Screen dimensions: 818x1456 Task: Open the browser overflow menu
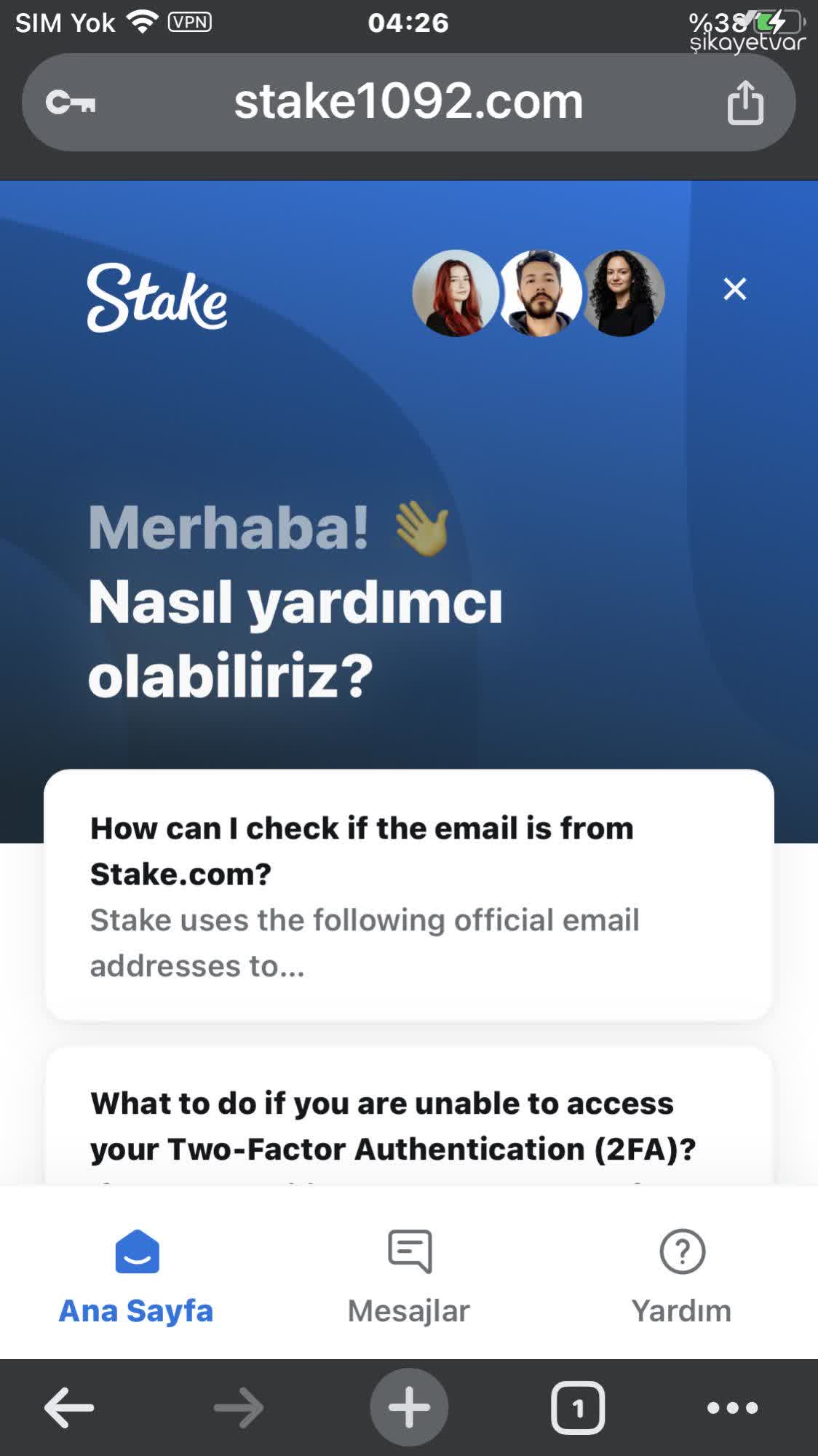click(x=732, y=1407)
